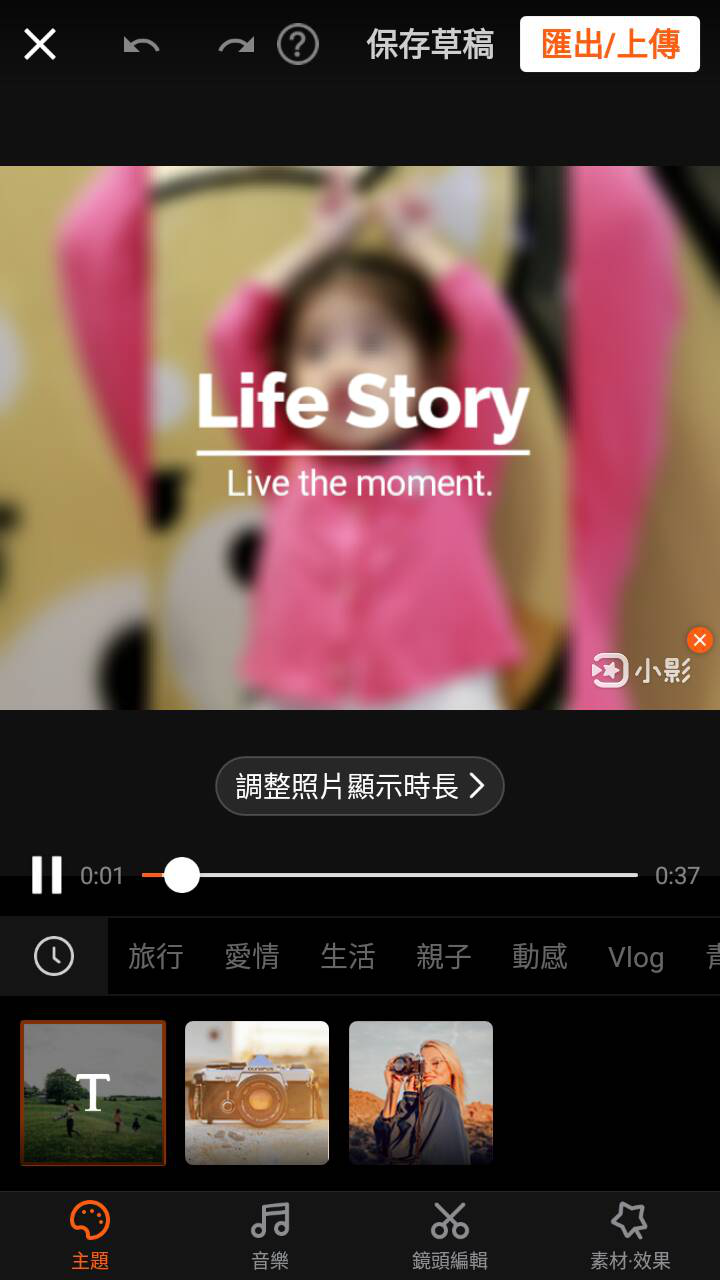Open the help question mark
The width and height of the screenshot is (720, 1280).
297,45
